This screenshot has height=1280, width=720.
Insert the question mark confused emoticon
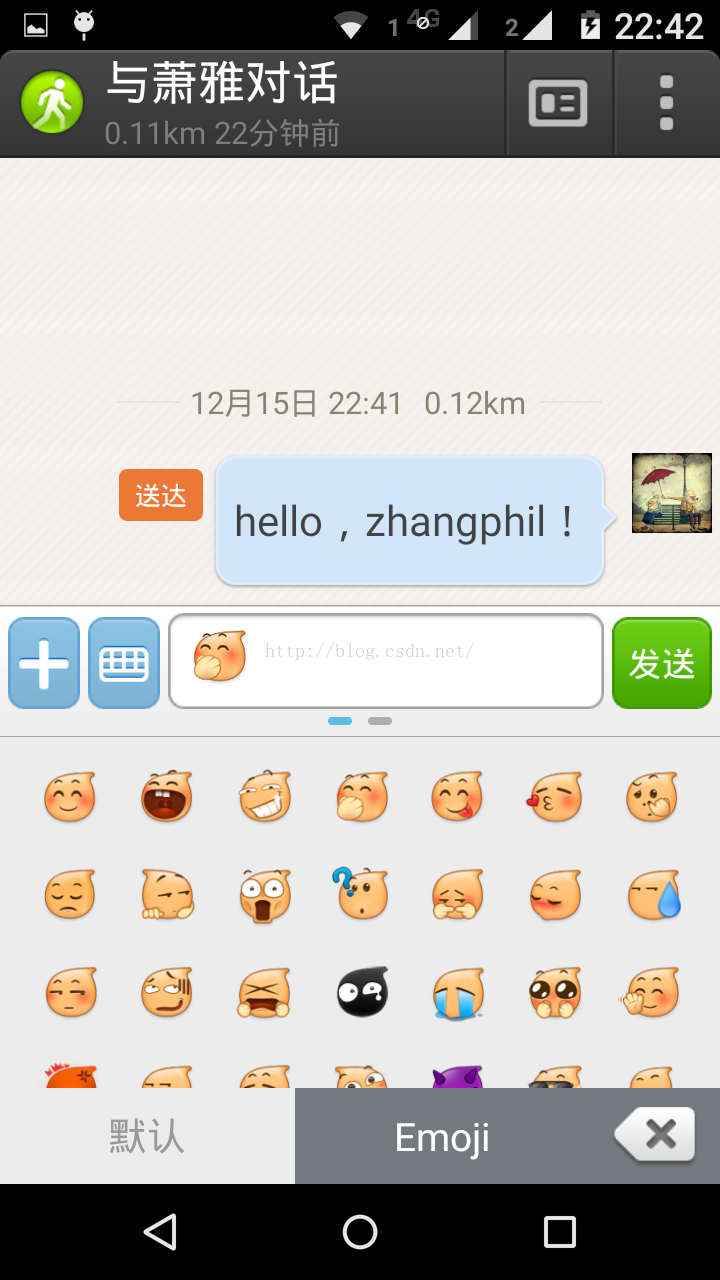click(x=360, y=893)
